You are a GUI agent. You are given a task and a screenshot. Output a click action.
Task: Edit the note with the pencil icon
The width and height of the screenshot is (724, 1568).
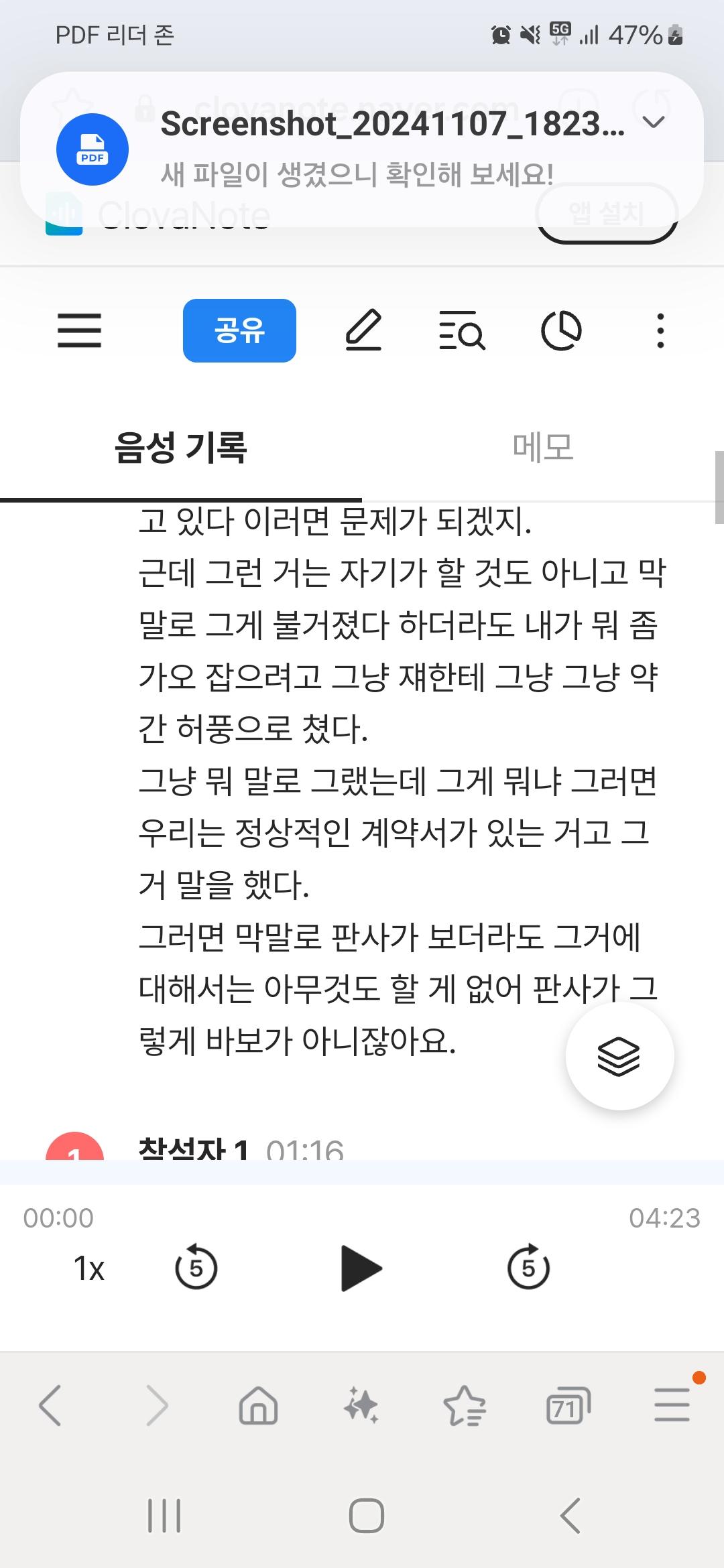[x=363, y=330]
